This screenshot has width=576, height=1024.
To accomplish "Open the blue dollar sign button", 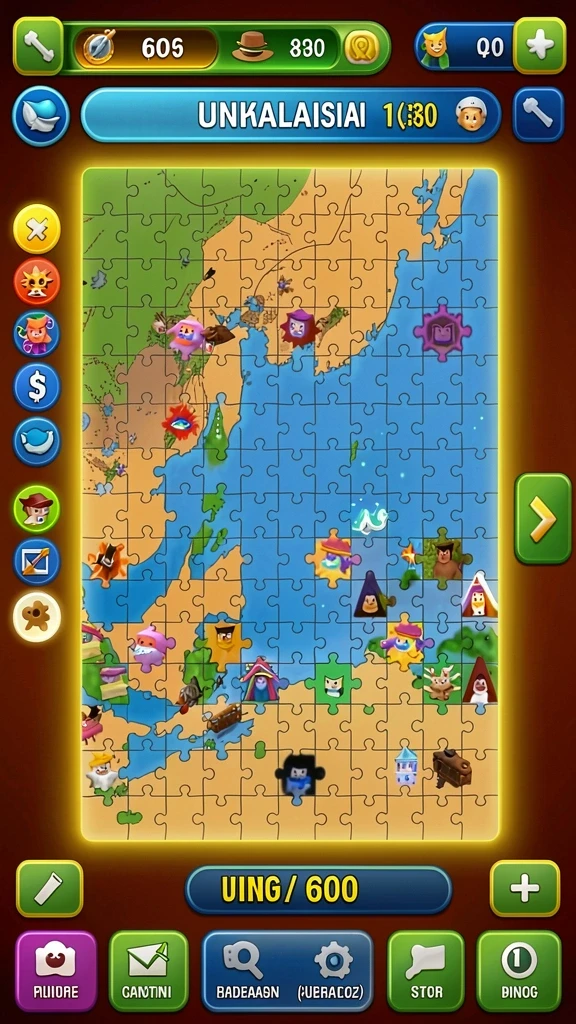I will [x=37, y=387].
